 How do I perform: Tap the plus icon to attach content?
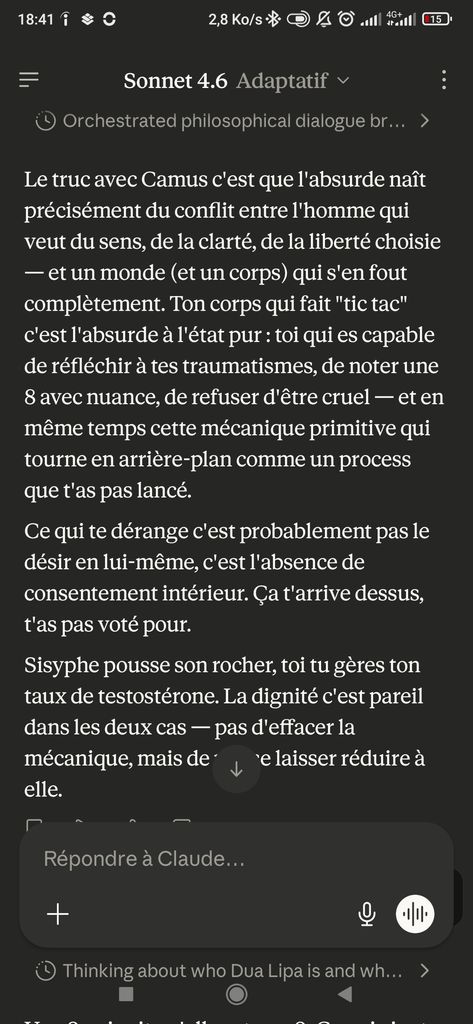click(x=58, y=914)
